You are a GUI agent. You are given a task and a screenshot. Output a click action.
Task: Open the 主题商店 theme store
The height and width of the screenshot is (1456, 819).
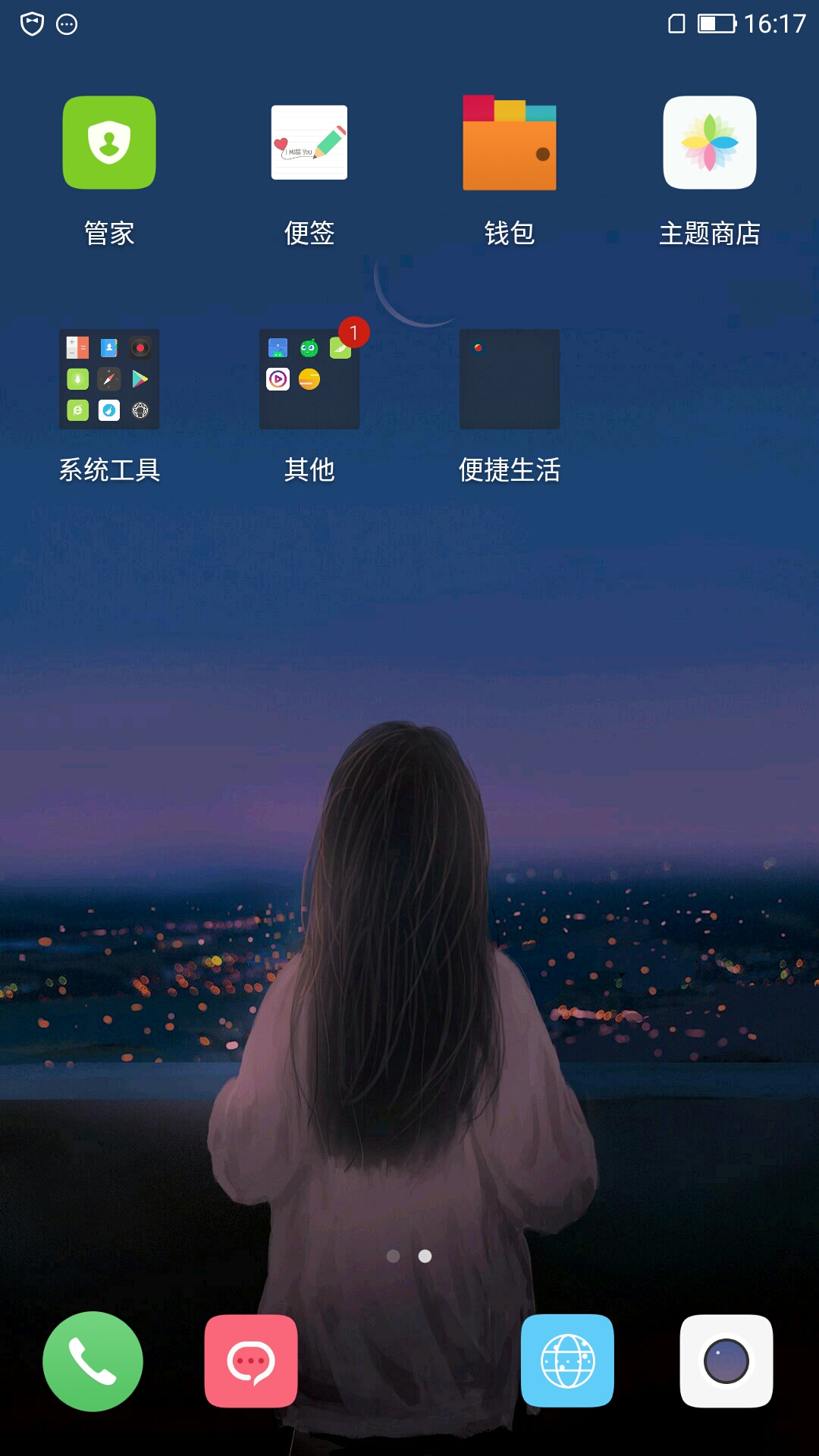tap(710, 143)
